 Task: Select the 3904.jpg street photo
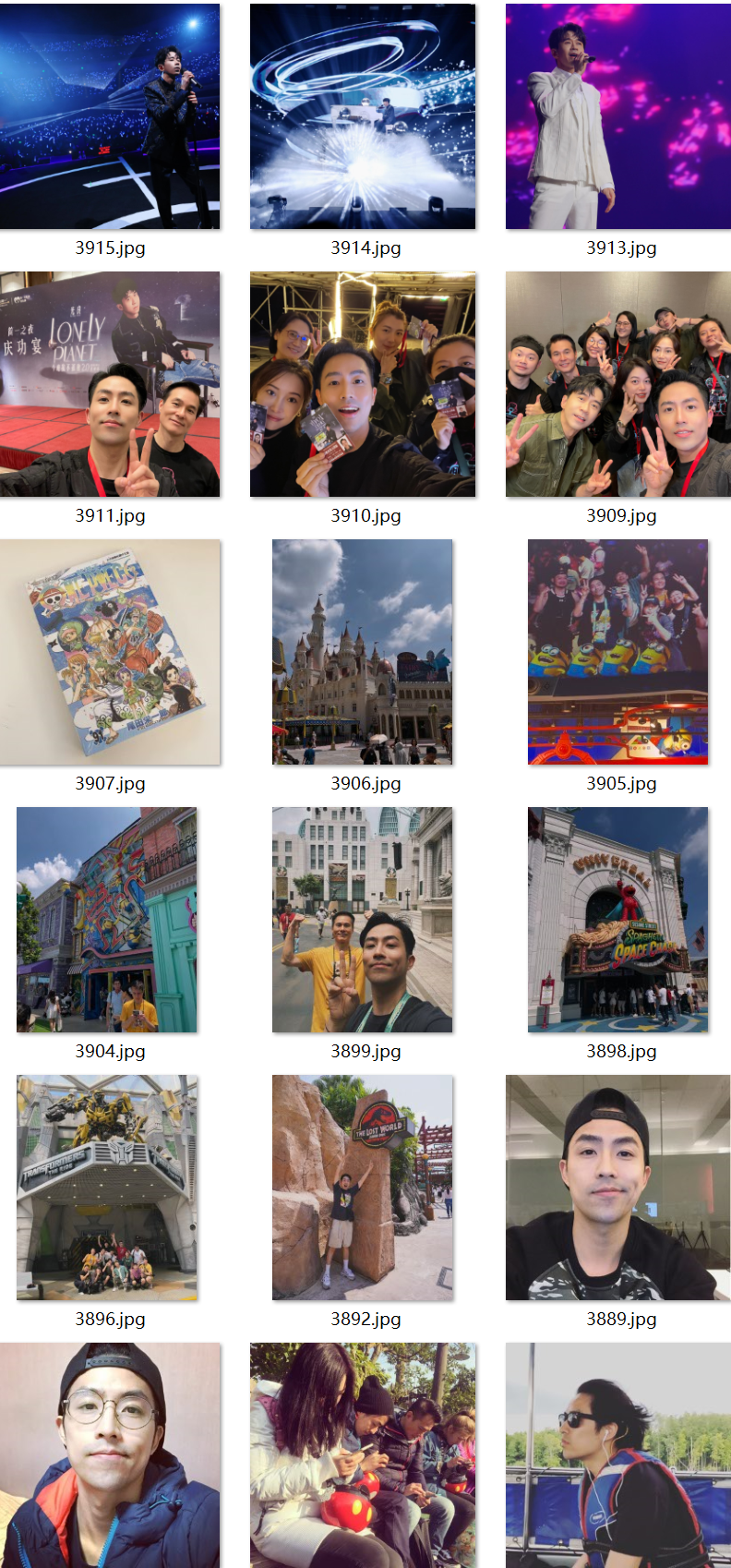point(107,920)
